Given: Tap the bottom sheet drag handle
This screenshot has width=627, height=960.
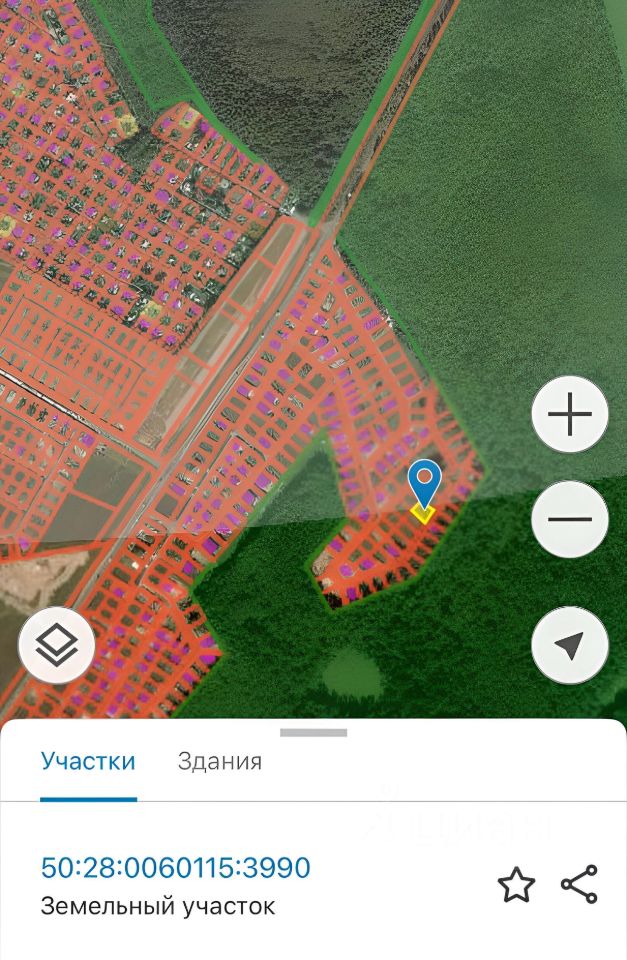Looking at the screenshot, I should pos(313,733).
